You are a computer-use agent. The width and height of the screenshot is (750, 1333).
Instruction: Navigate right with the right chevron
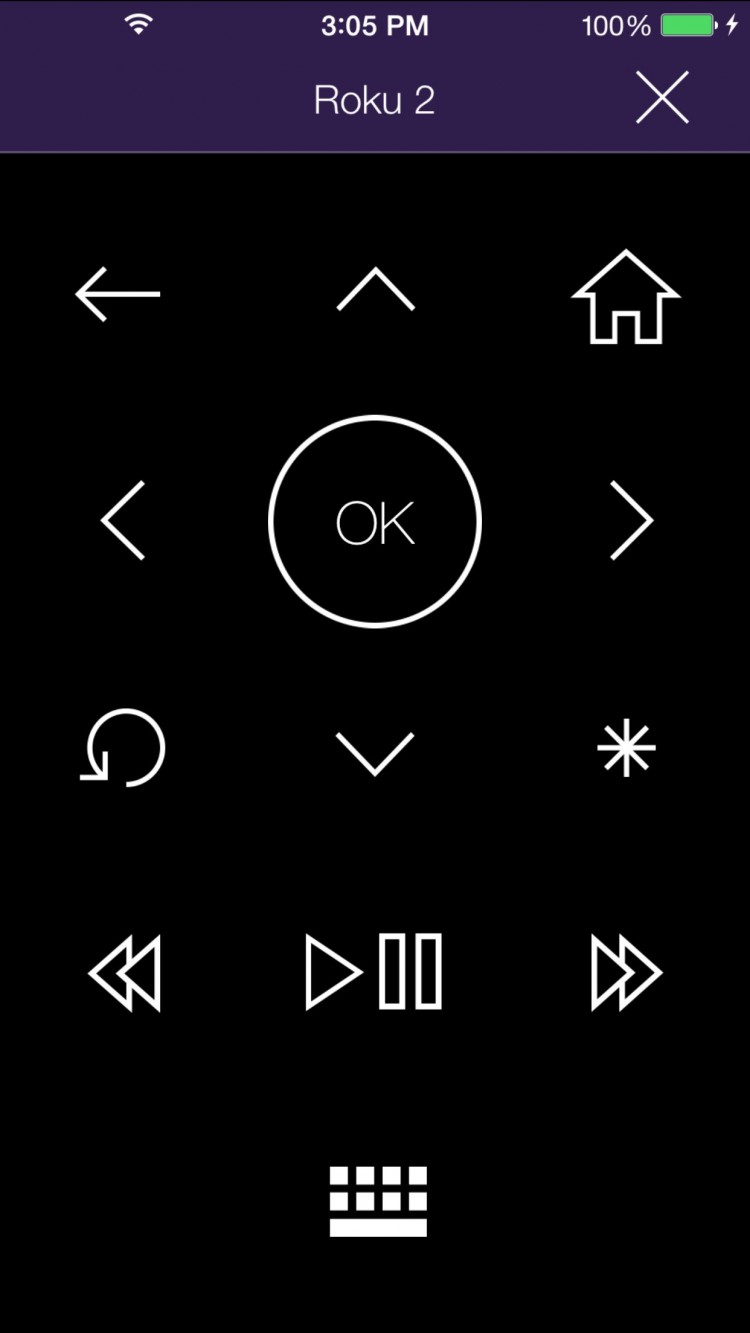click(630, 520)
